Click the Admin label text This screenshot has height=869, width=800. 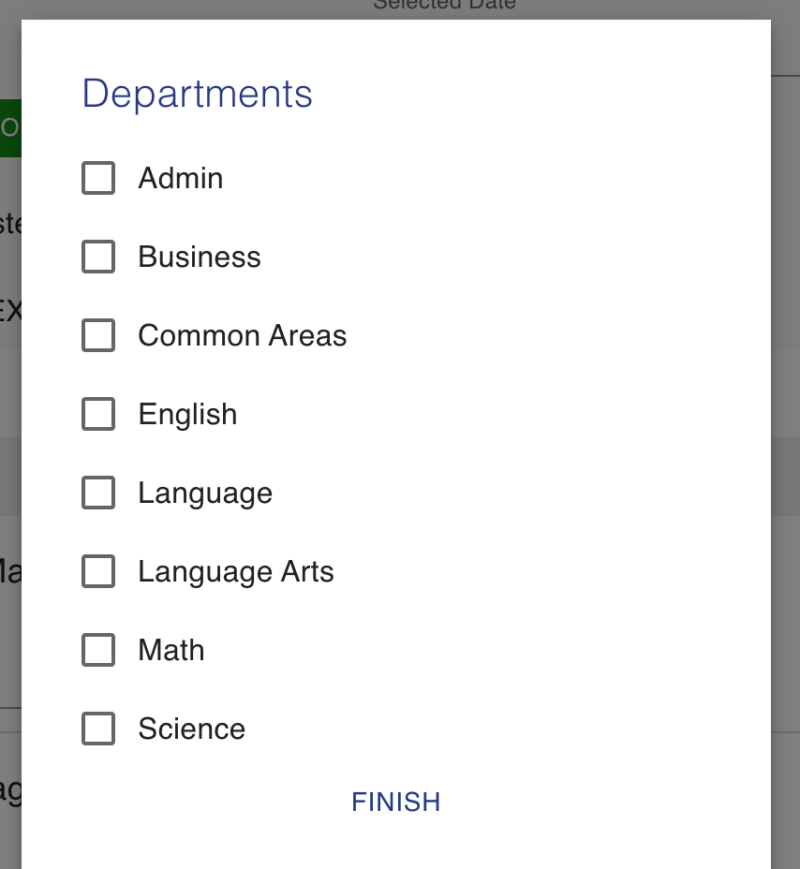tap(180, 178)
